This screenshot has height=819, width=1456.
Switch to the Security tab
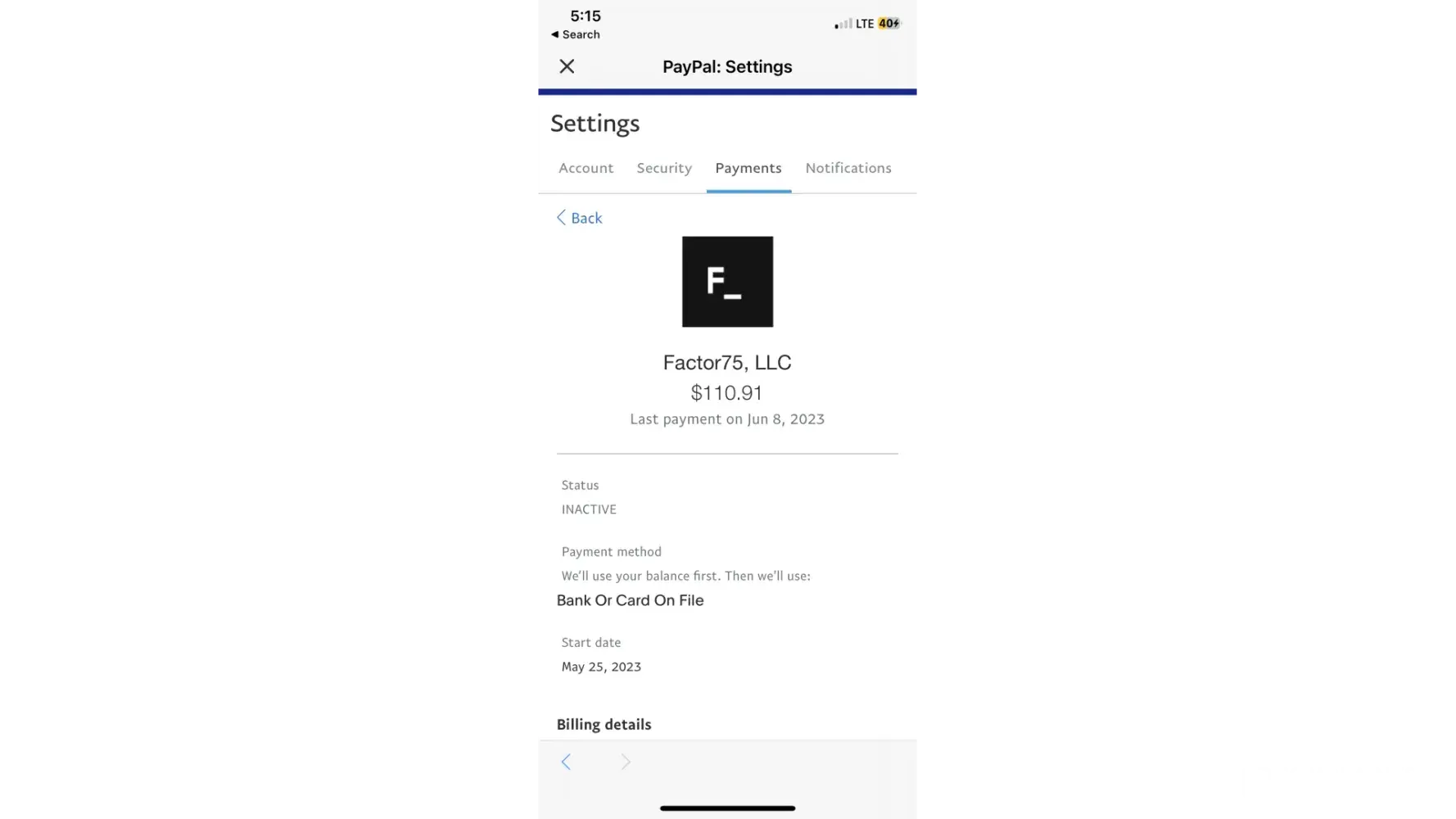[664, 168]
